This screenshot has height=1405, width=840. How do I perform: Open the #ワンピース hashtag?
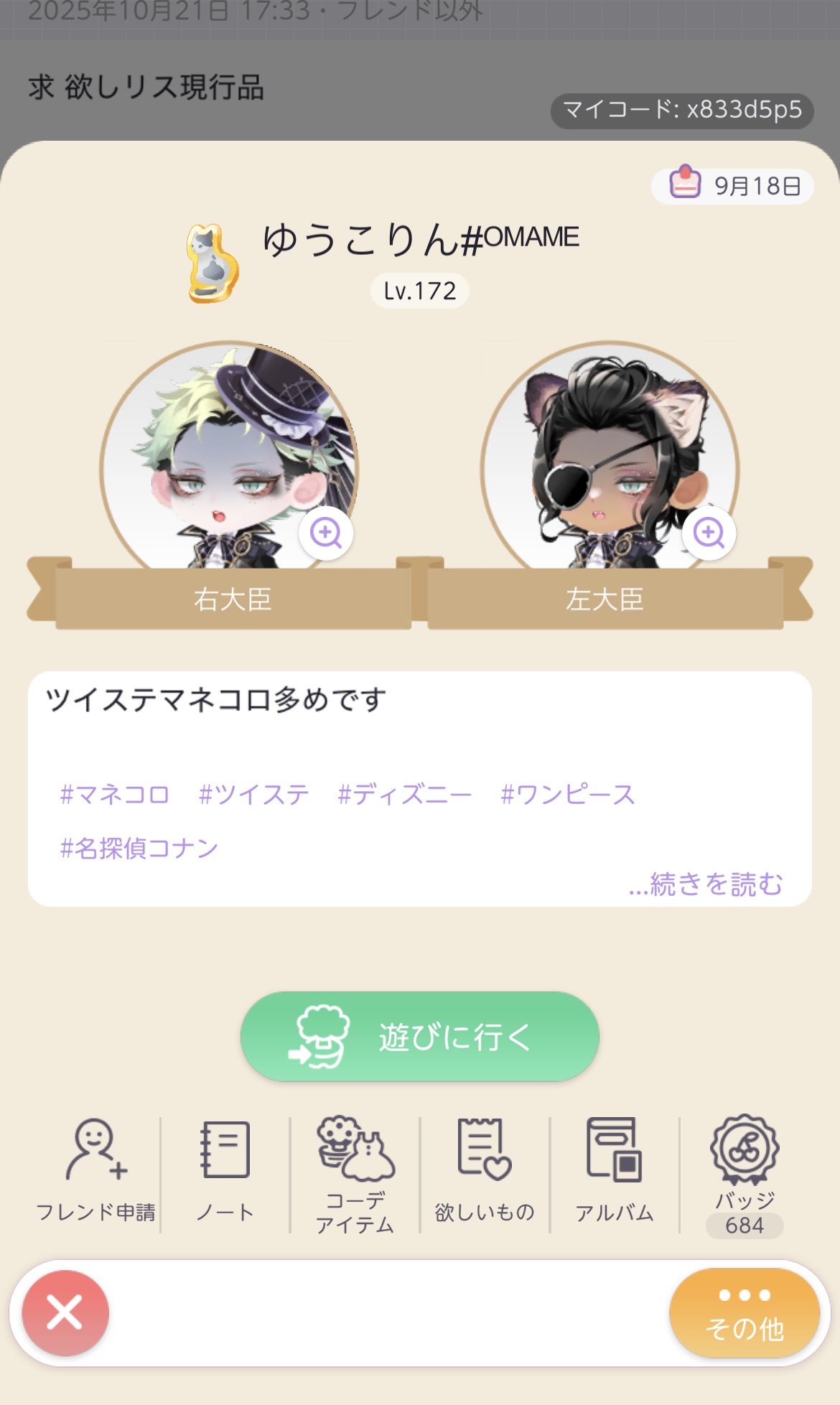click(x=567, y=795)
